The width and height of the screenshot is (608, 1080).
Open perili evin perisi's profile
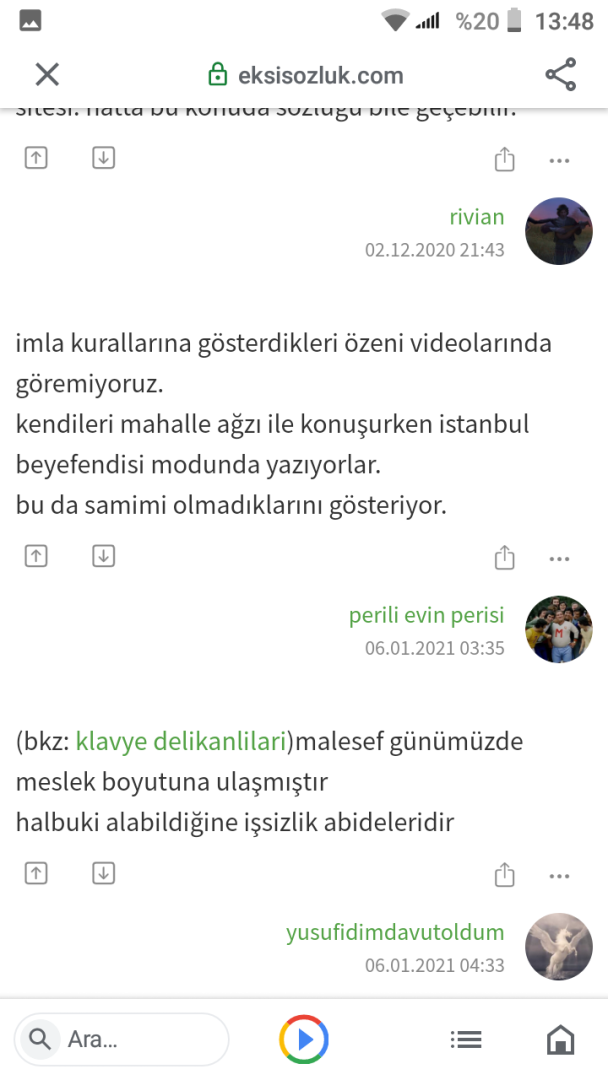pos(427,615)
